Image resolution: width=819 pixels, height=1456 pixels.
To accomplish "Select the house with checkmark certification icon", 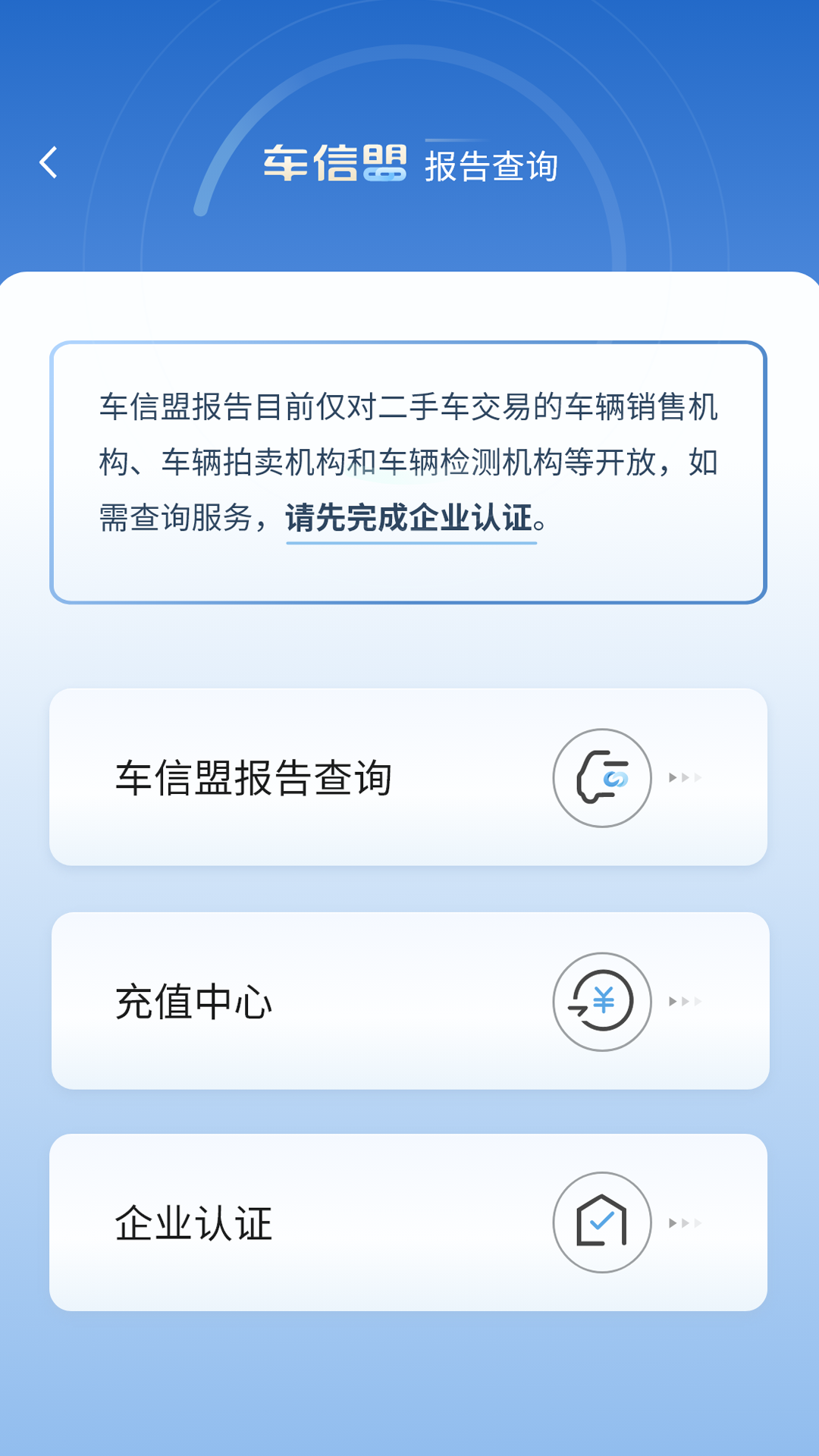I will (x=601, y=1222).
